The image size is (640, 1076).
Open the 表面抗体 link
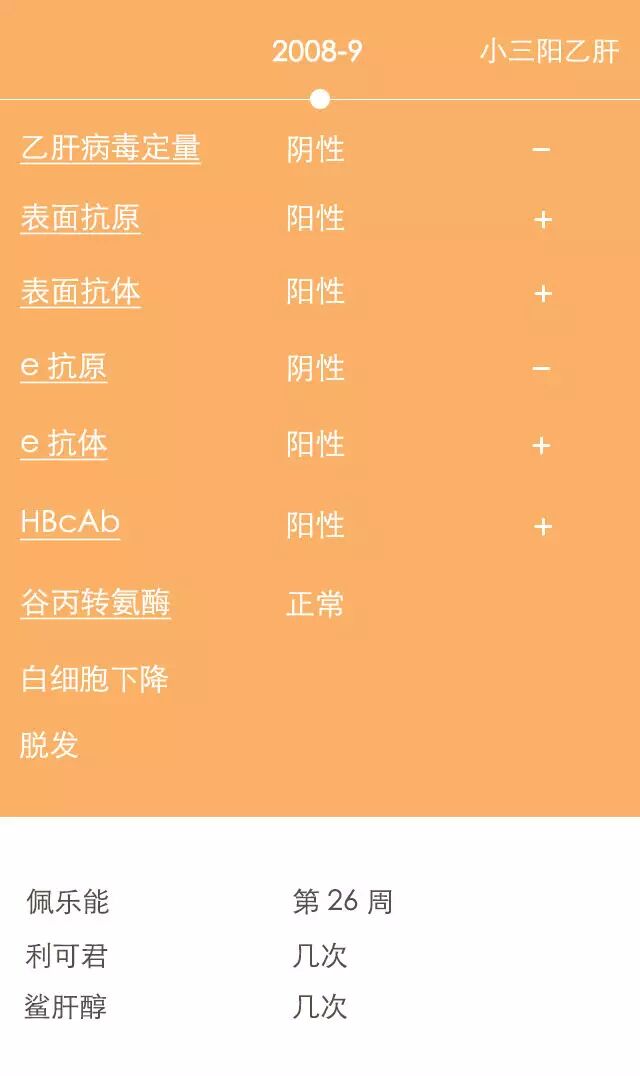point(80,292)
